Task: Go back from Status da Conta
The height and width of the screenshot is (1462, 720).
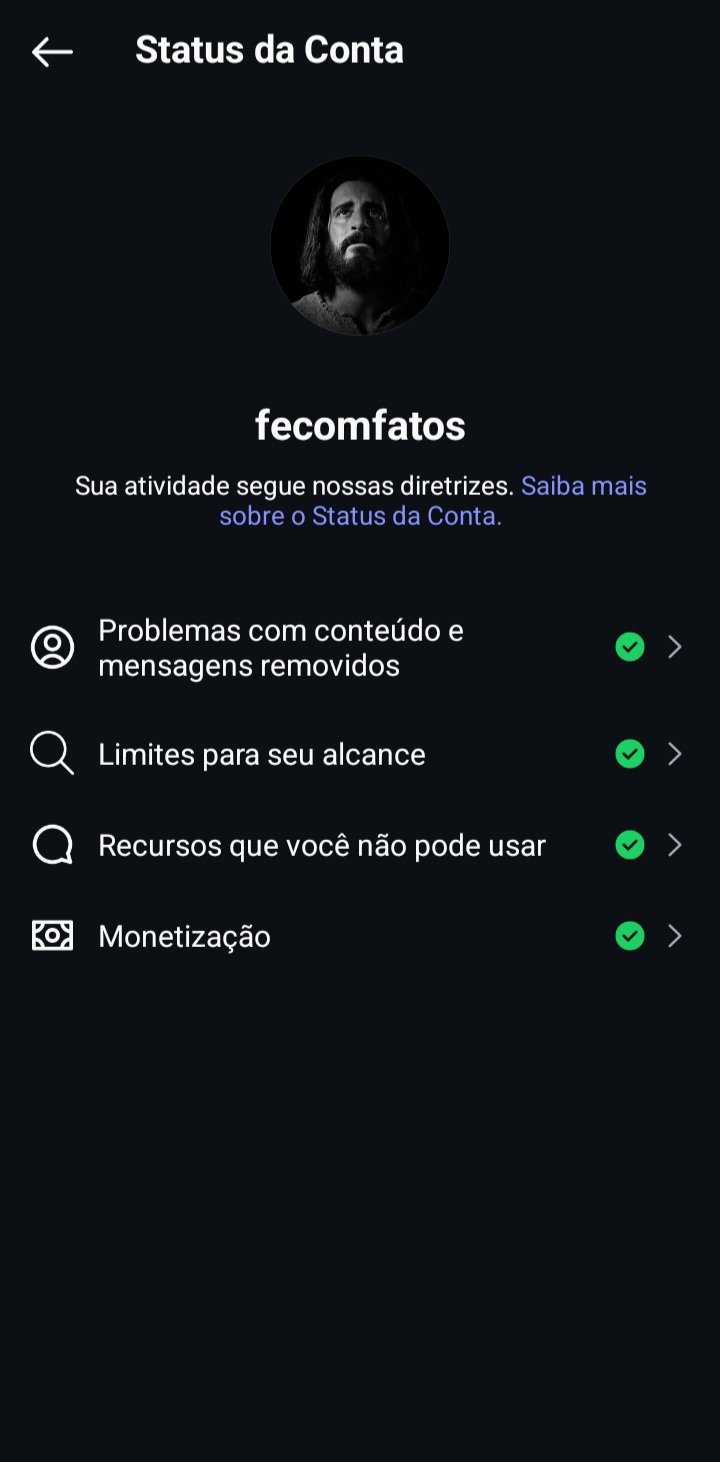Action: coord(52,51)
